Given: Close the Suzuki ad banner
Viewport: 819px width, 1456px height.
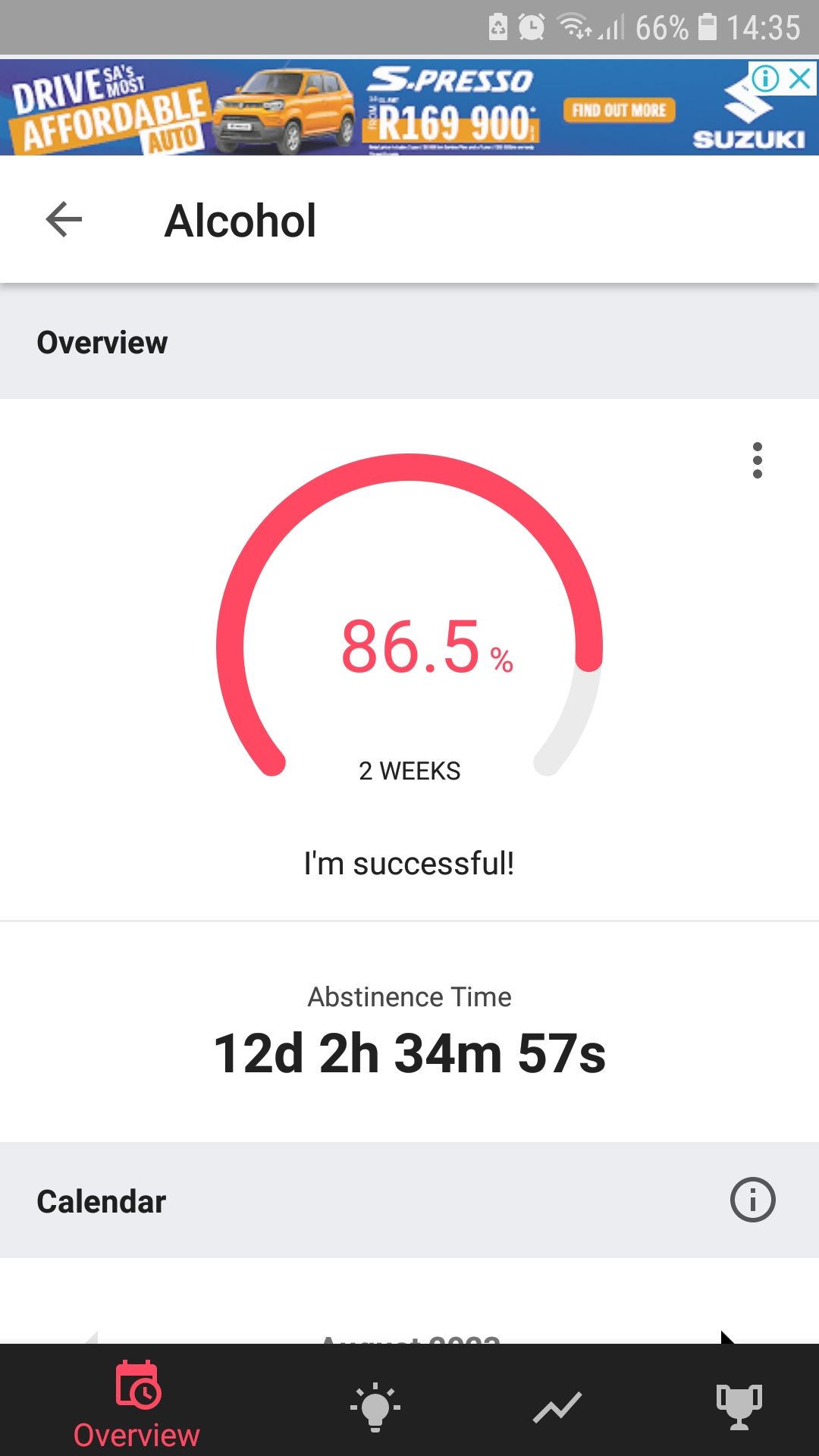Looking at the screenshot, I should click(800, 78).
